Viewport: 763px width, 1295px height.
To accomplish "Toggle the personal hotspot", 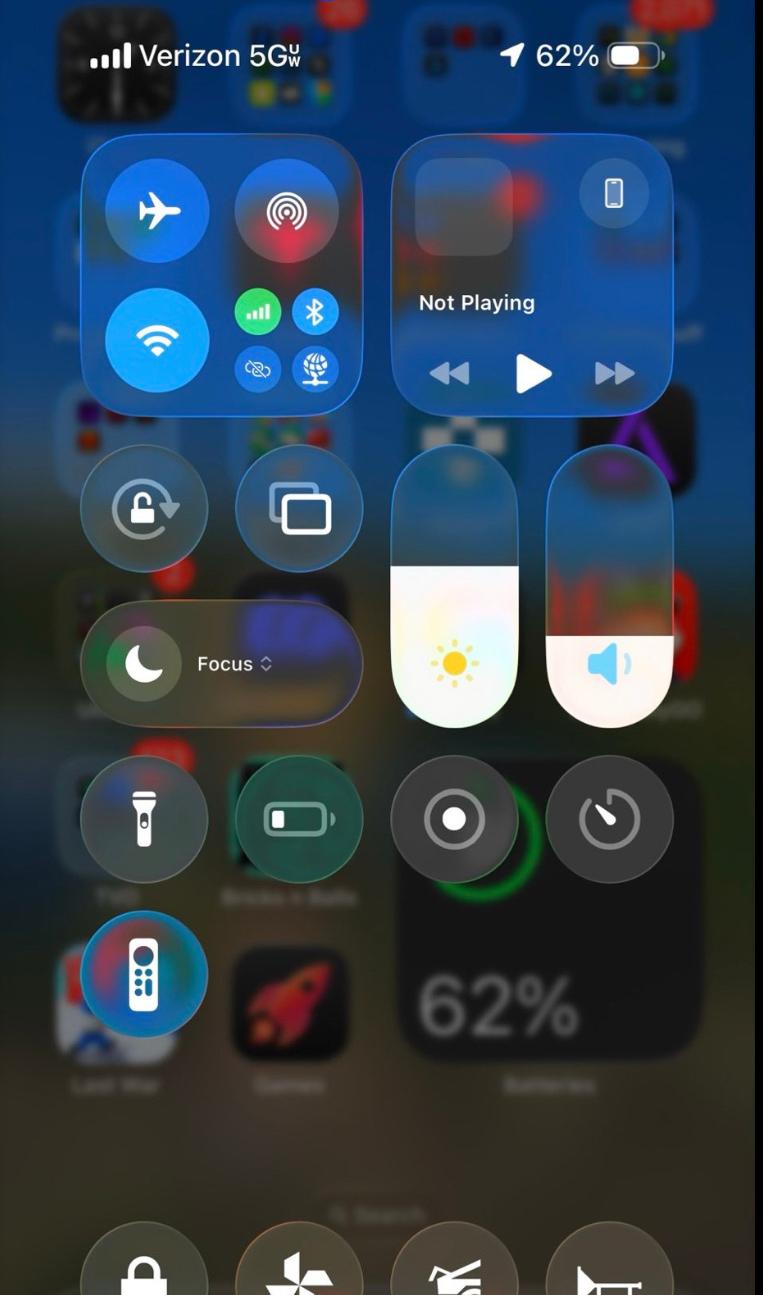I will coord(258,370).
